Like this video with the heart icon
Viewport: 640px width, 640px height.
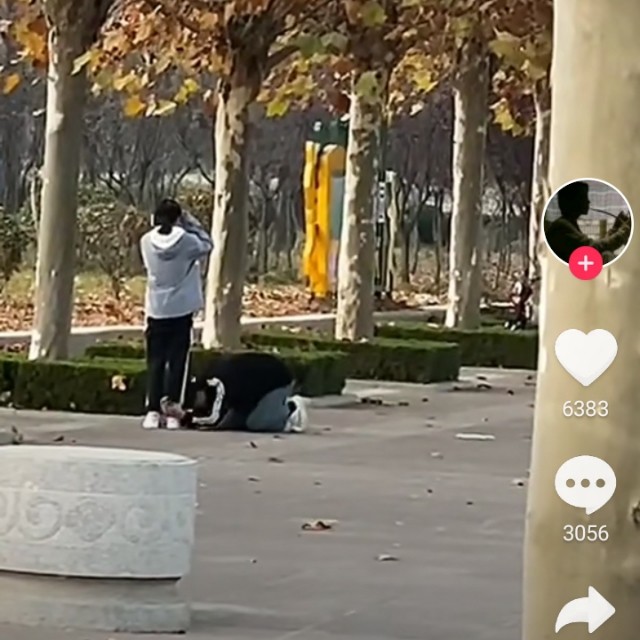586,357
